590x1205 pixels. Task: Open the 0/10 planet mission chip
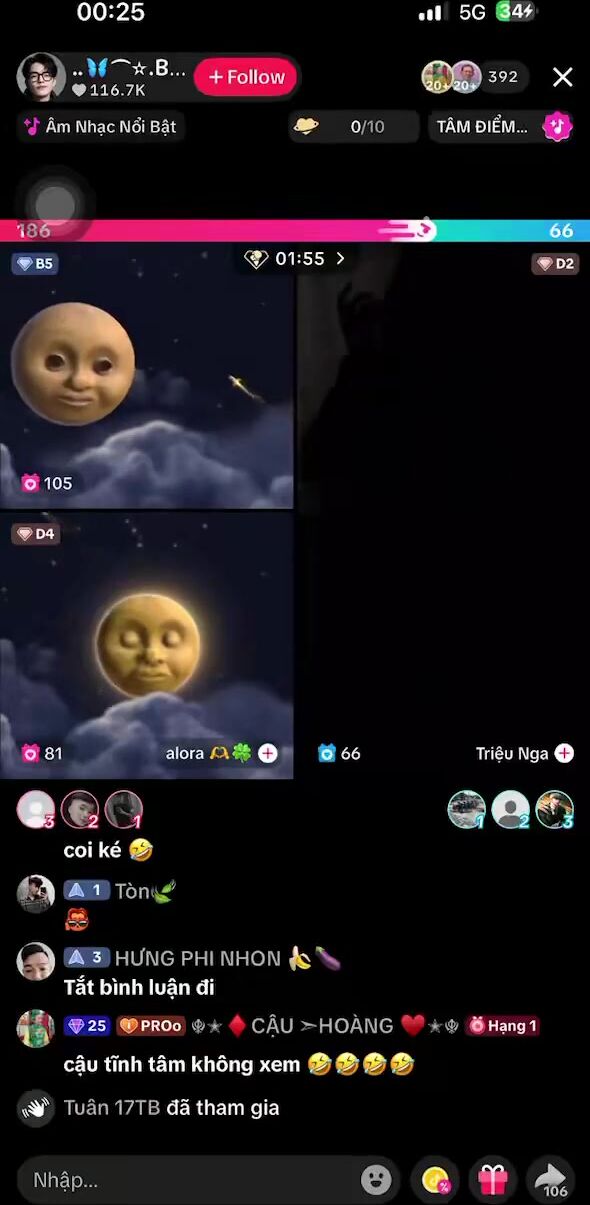(x=353, y=127)
